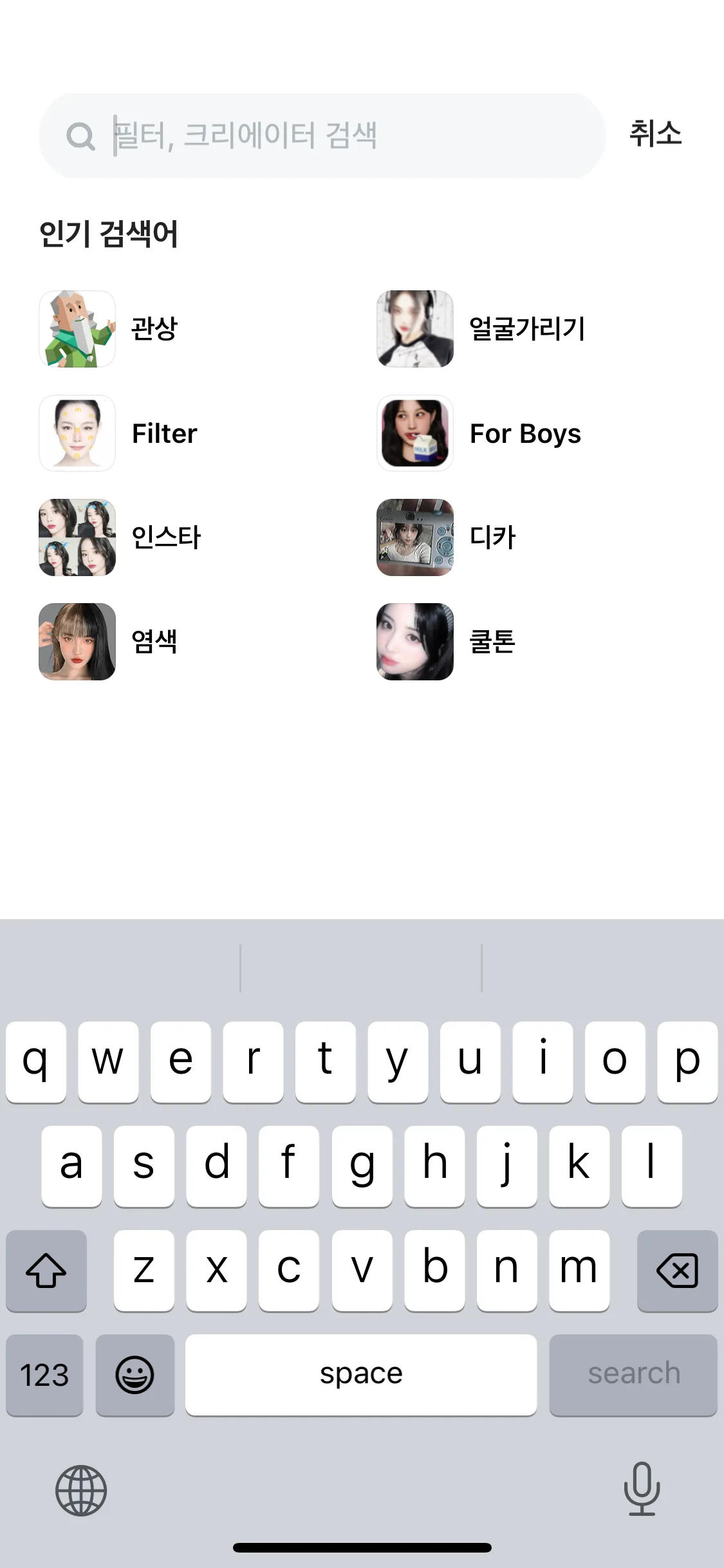Open the emoji keyboard
The height and width of the screenshot is (1568, 724).
[135, 1375]
